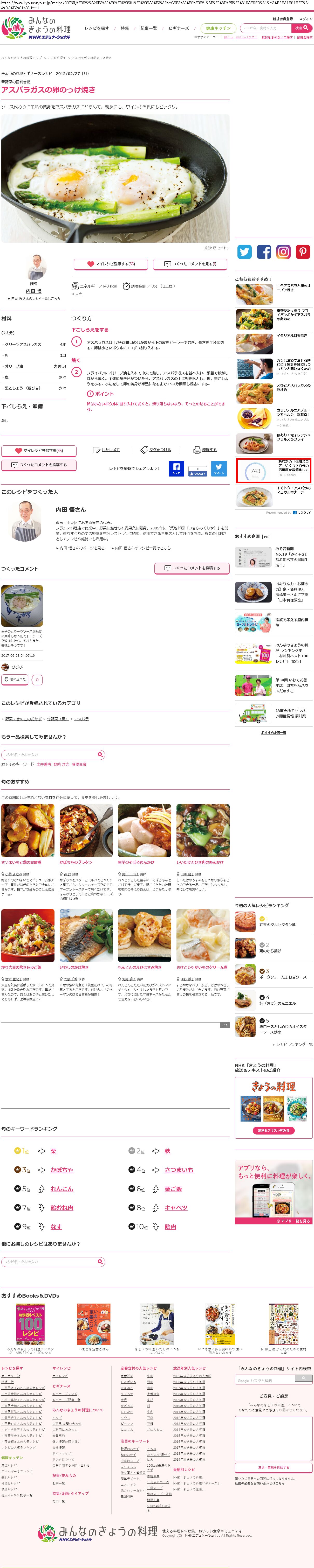The height and width of the screenshot is (1568, 314).
Task: Open the 健康キッチン button in the header
Action: point(218,28)
